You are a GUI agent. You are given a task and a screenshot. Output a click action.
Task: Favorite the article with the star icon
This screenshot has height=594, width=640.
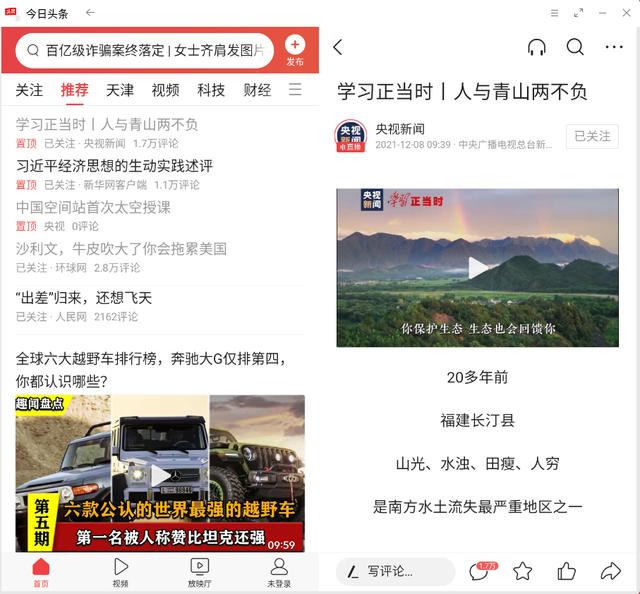(522, 571)
